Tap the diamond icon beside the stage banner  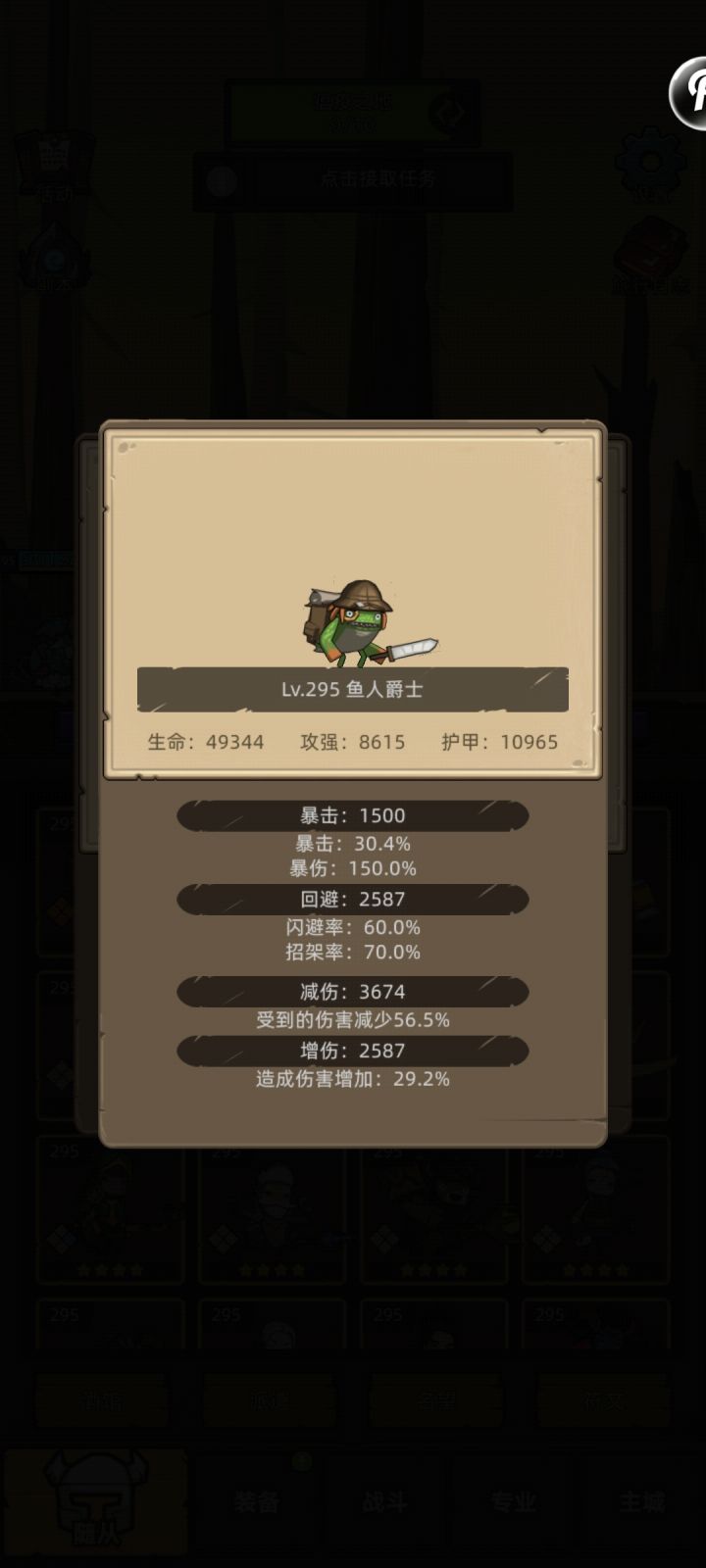450,111
